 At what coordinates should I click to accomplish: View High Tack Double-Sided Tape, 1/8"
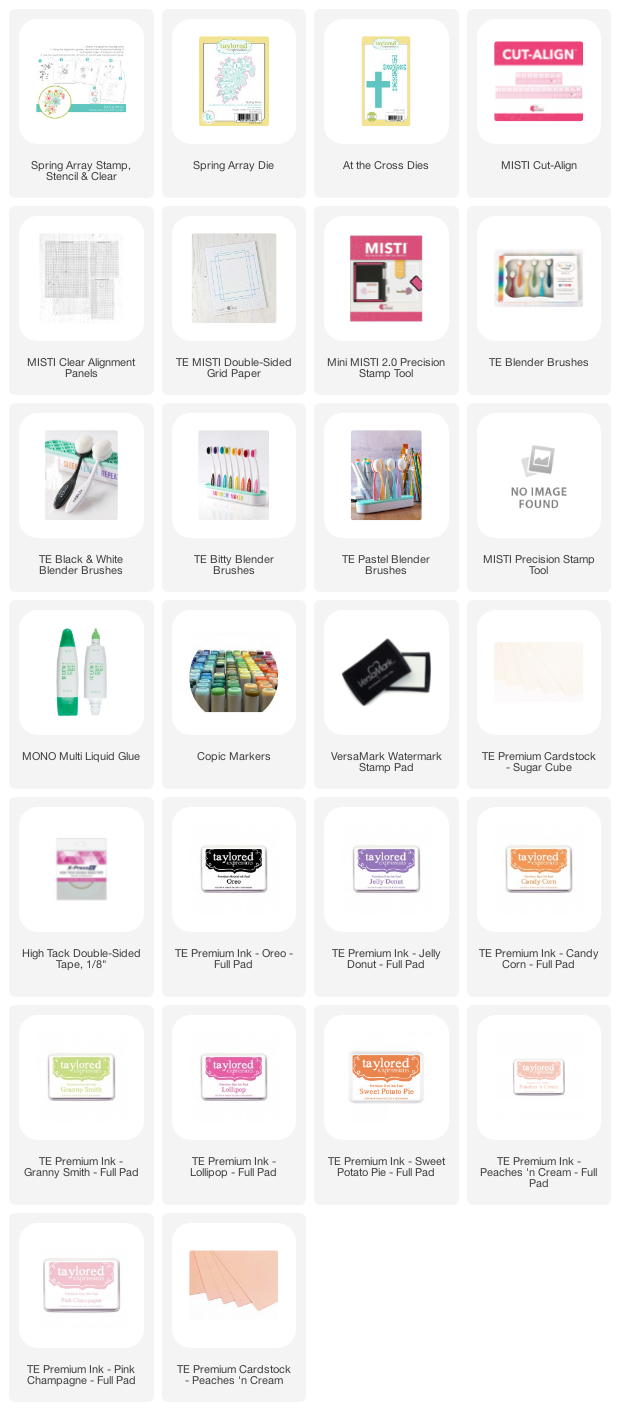tap(82, 897)
